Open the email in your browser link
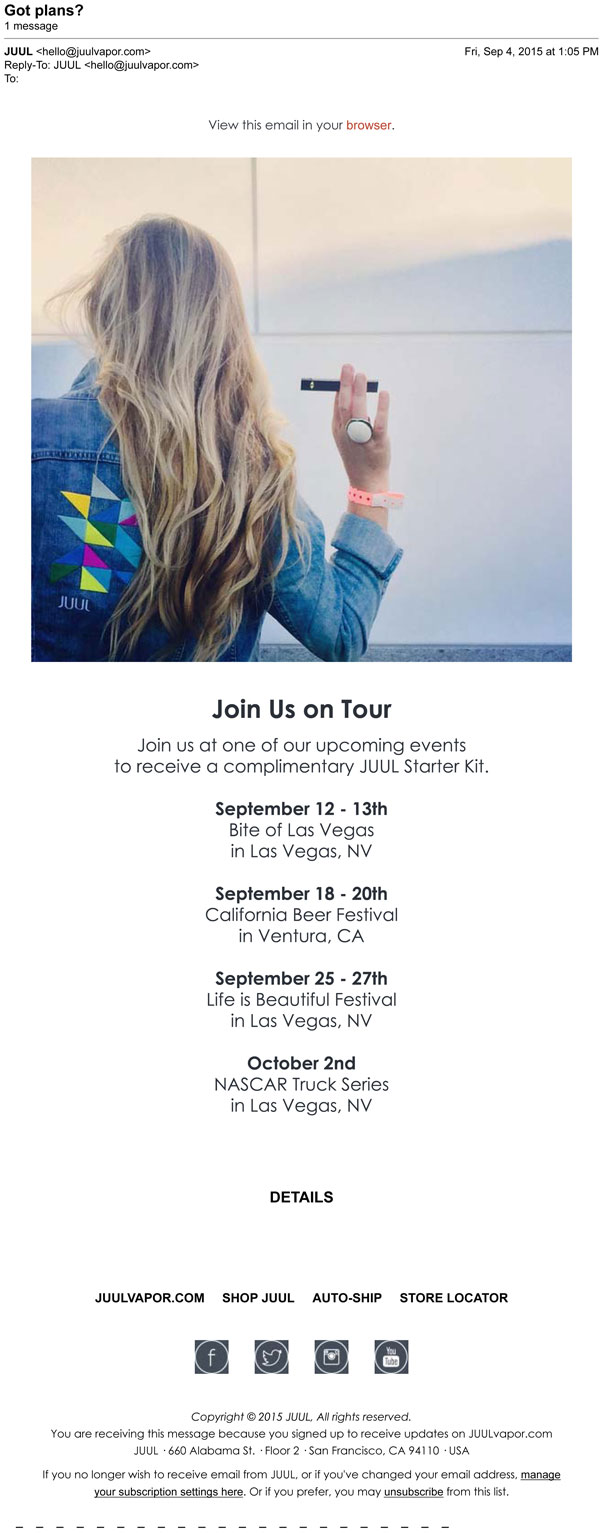 pyautogui.click(x=368, y=126)
